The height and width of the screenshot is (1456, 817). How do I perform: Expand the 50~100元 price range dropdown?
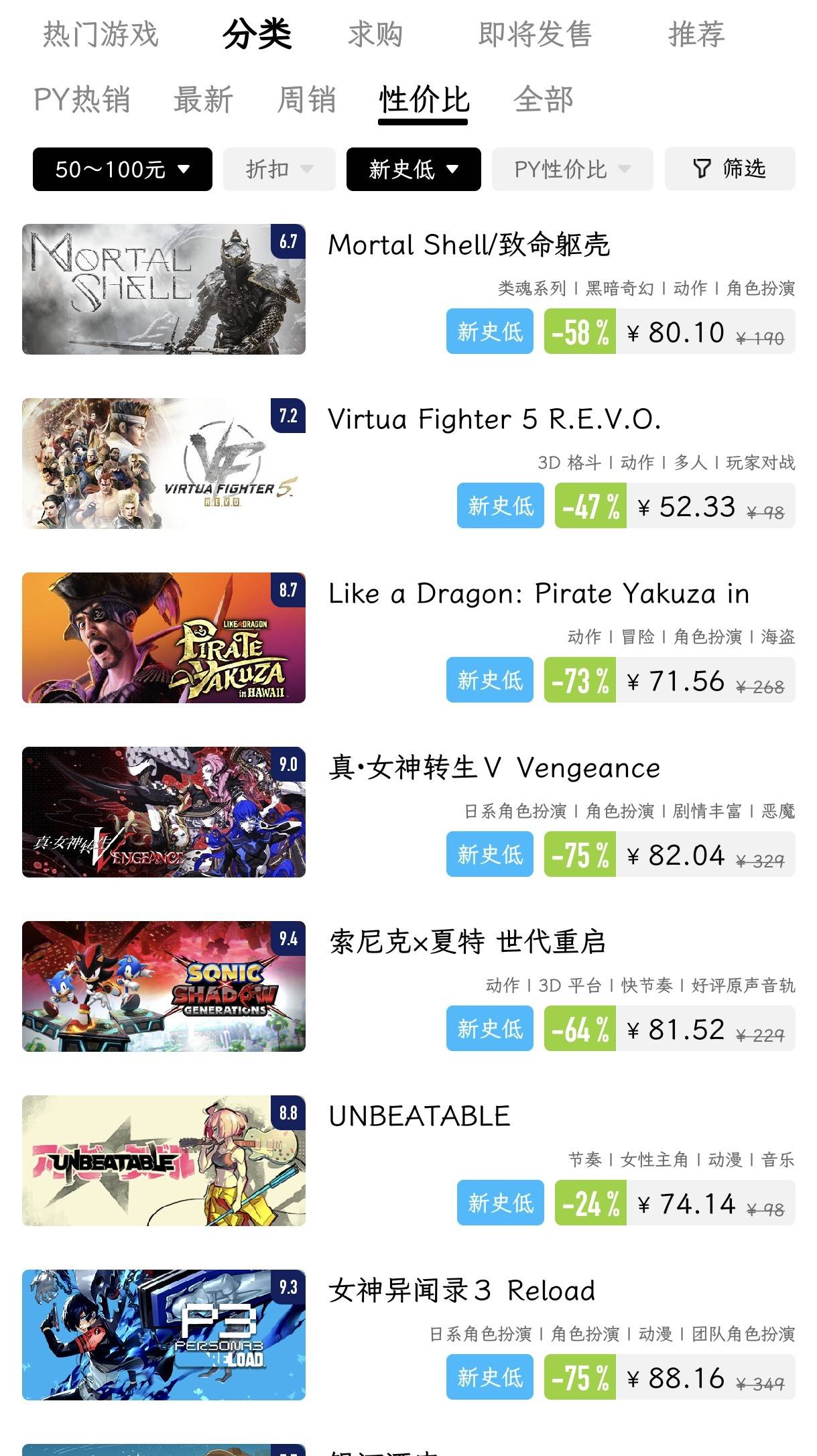pyautogui.click(x=122, y=170)
